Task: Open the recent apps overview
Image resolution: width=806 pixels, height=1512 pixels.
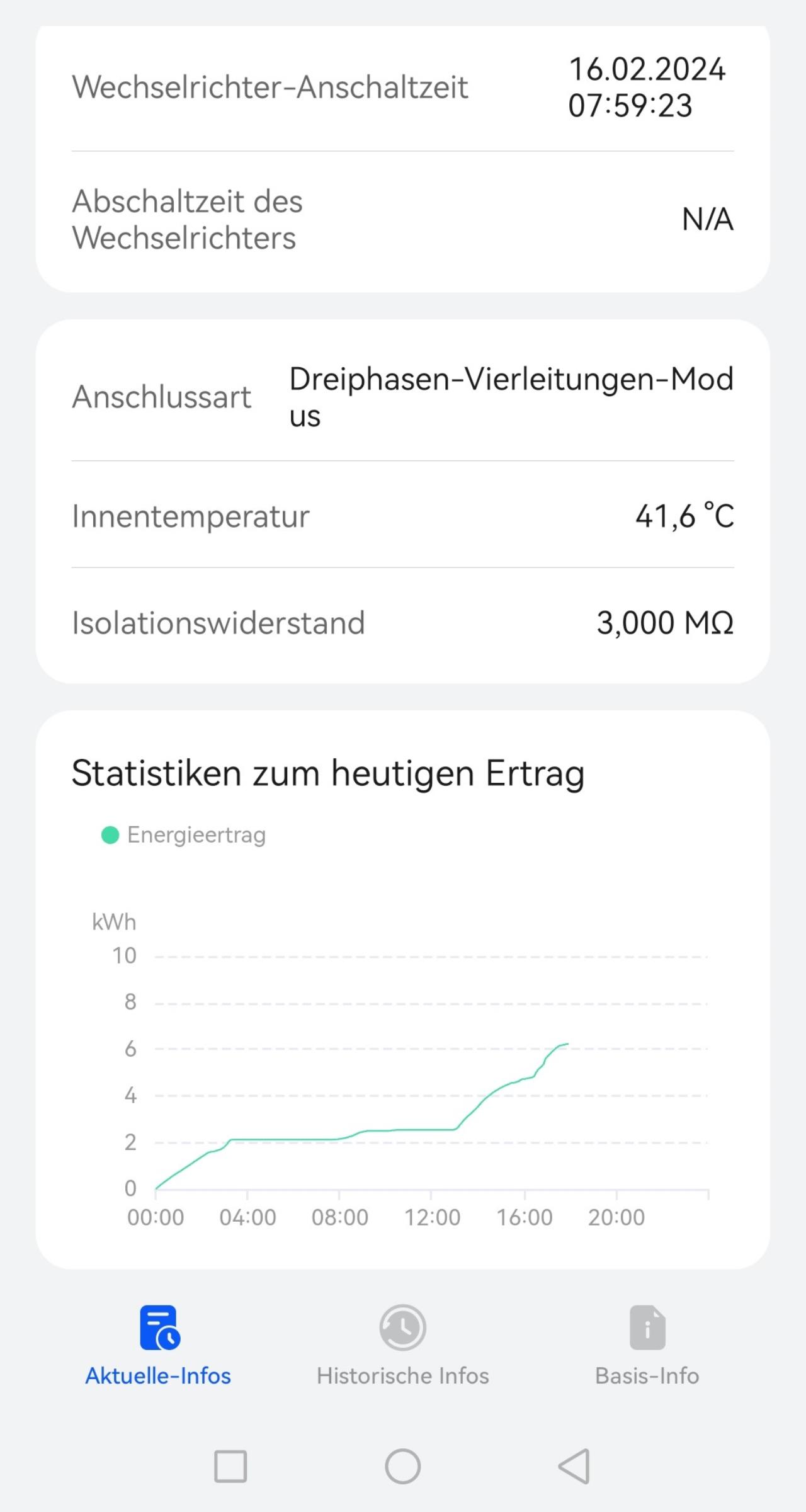Action: coord(230,1467)
